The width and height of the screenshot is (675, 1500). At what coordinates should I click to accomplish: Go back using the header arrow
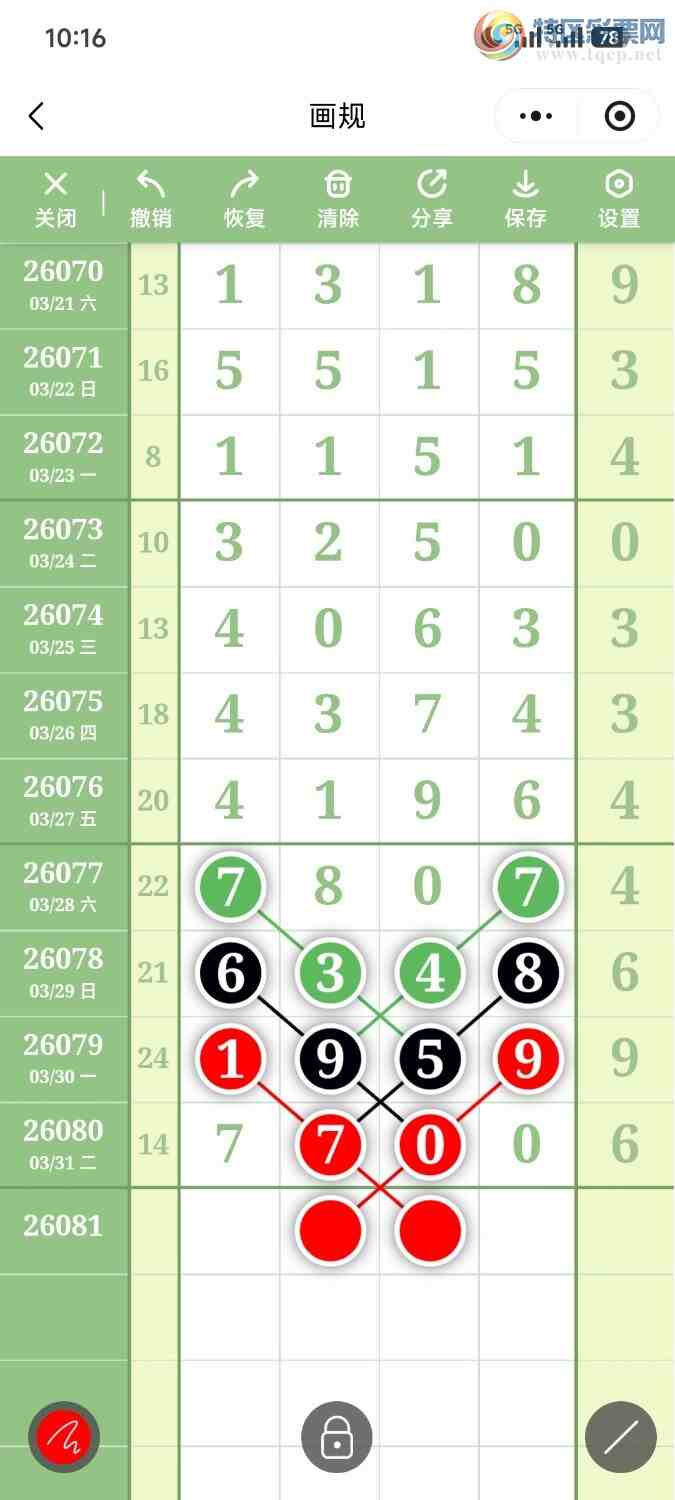click(x=37, y=116)
